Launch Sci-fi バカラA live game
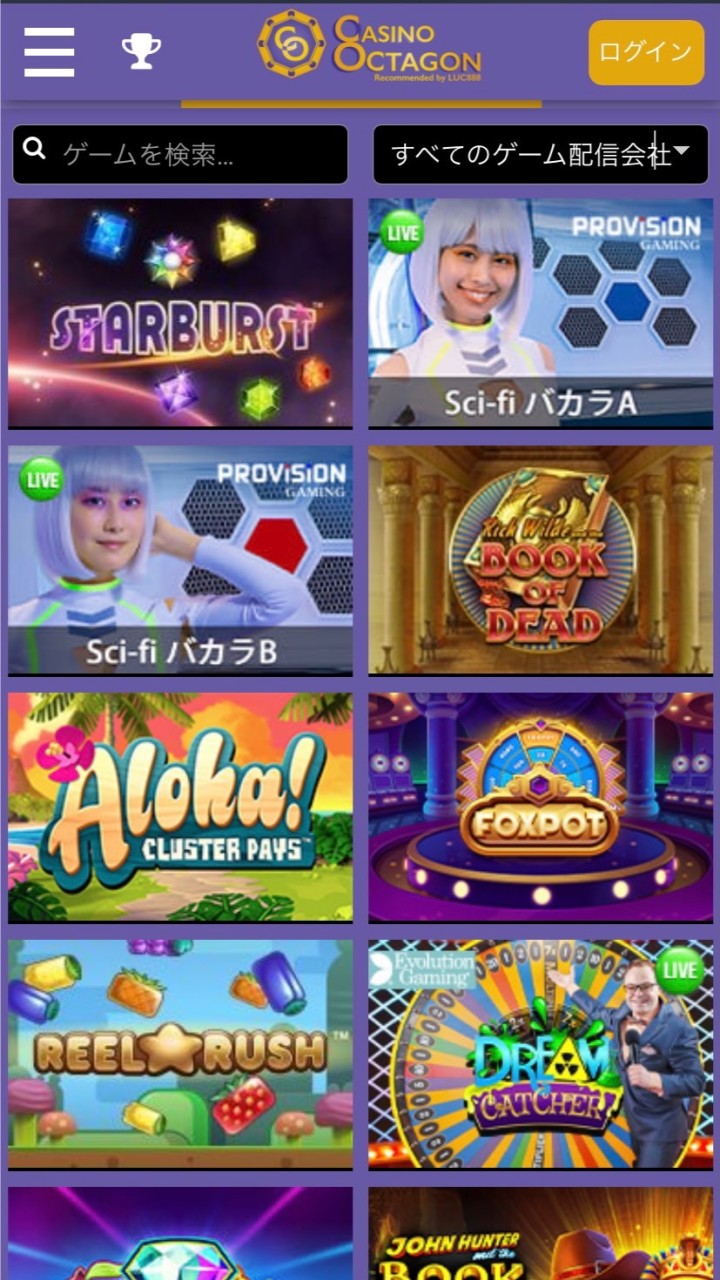The image size is (720, 1280). coord(540,313)
